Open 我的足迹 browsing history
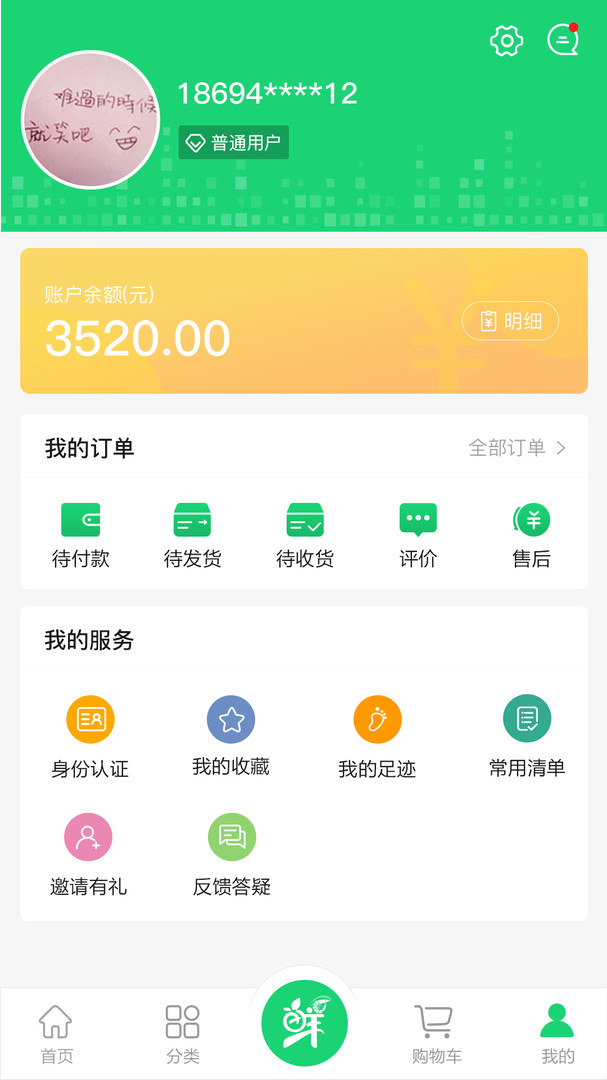The height and width of the screenshot is (1080, 607). [378, 737]
